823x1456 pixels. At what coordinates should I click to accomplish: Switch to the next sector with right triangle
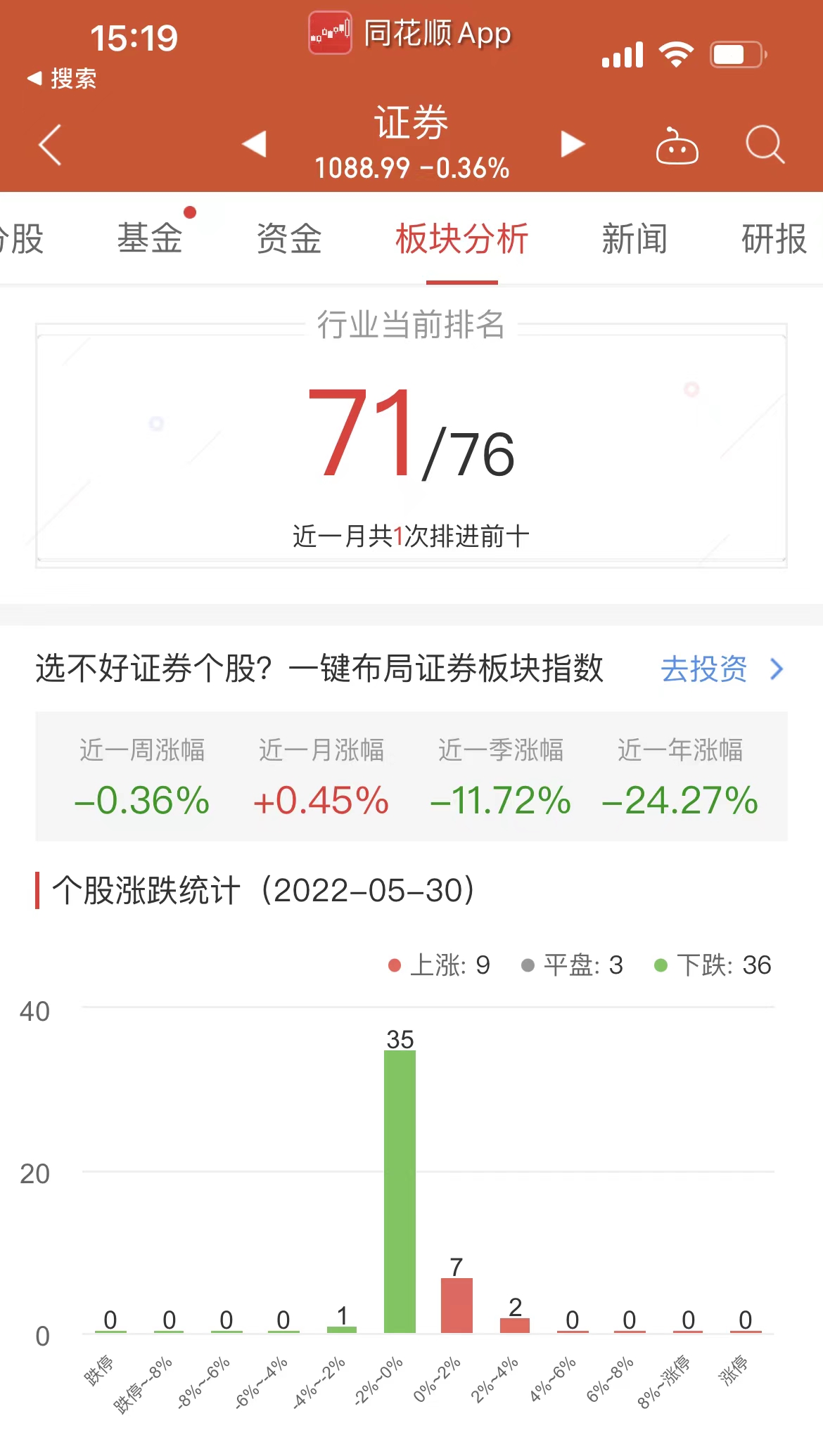pyautogui.click(x=573, y=144)
